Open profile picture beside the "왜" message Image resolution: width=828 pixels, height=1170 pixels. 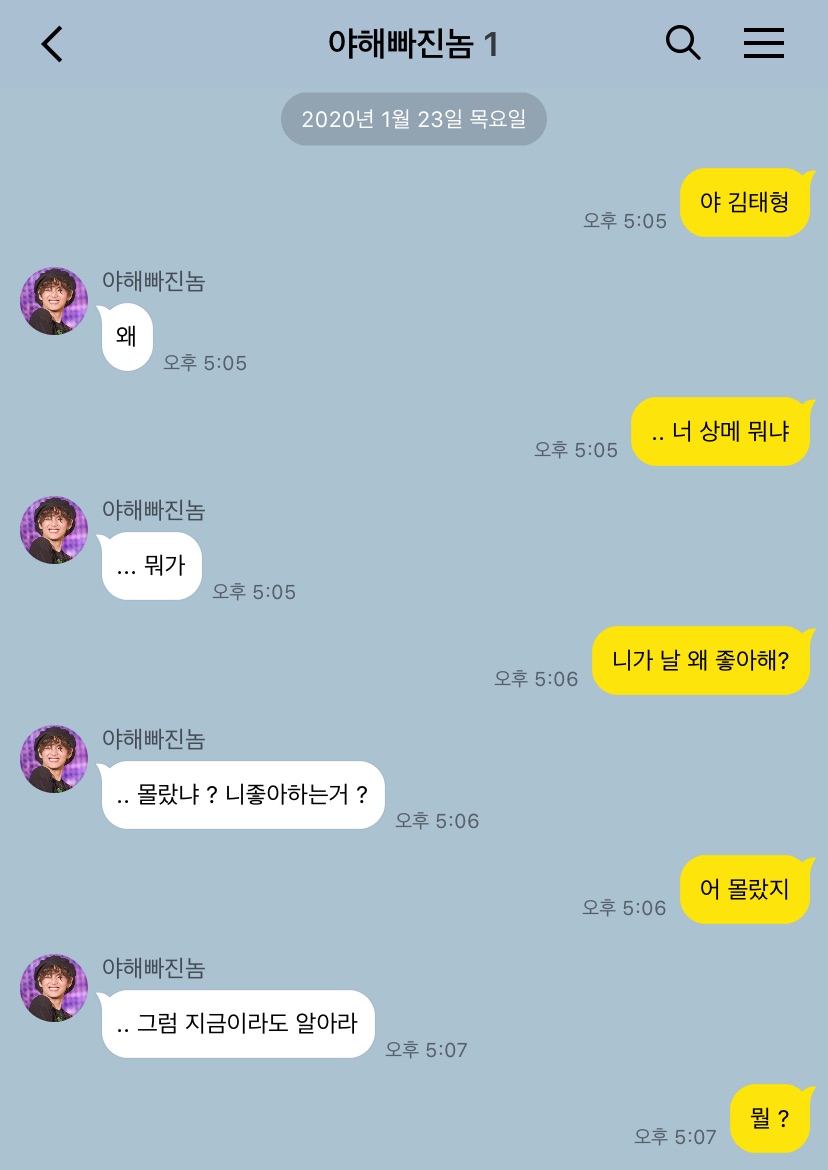54,301
